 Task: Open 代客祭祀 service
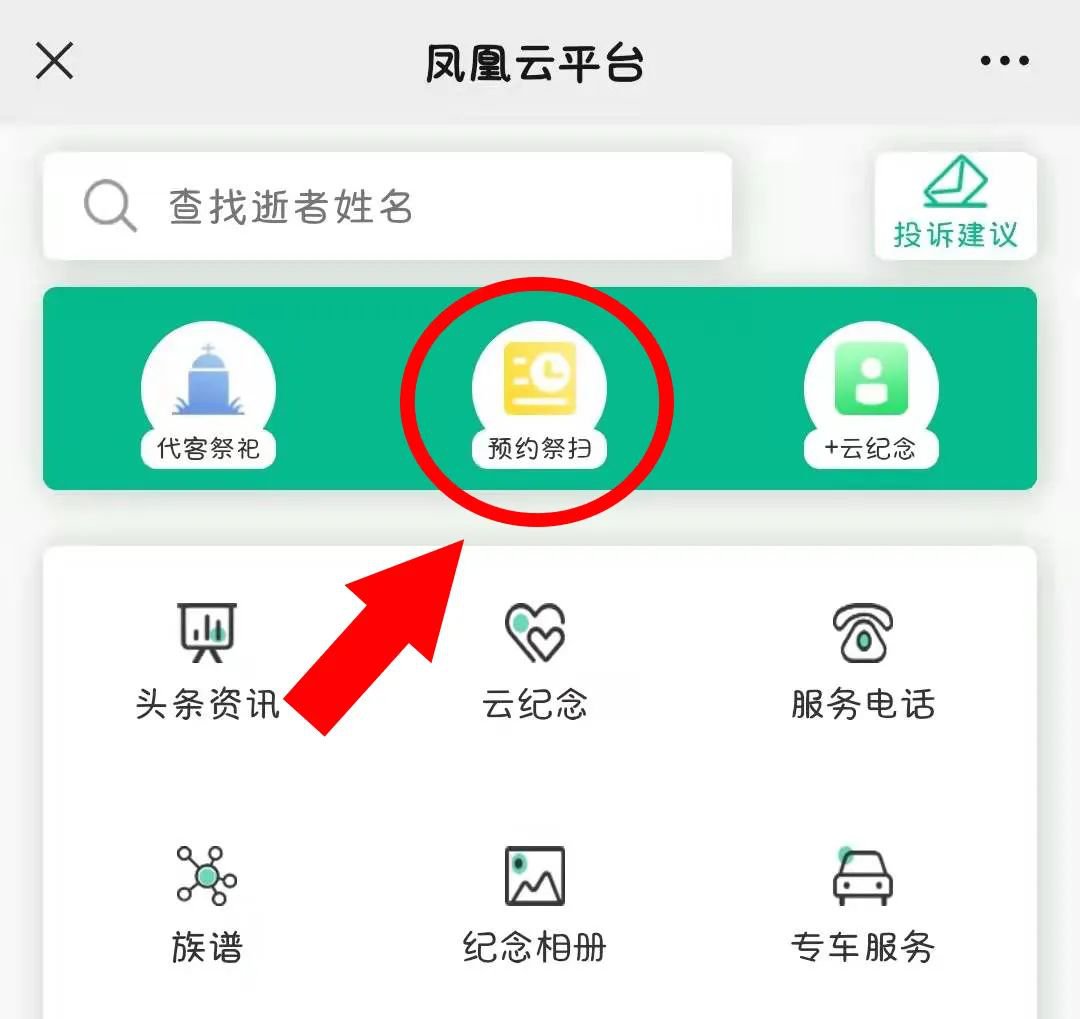tap(208, 395)
